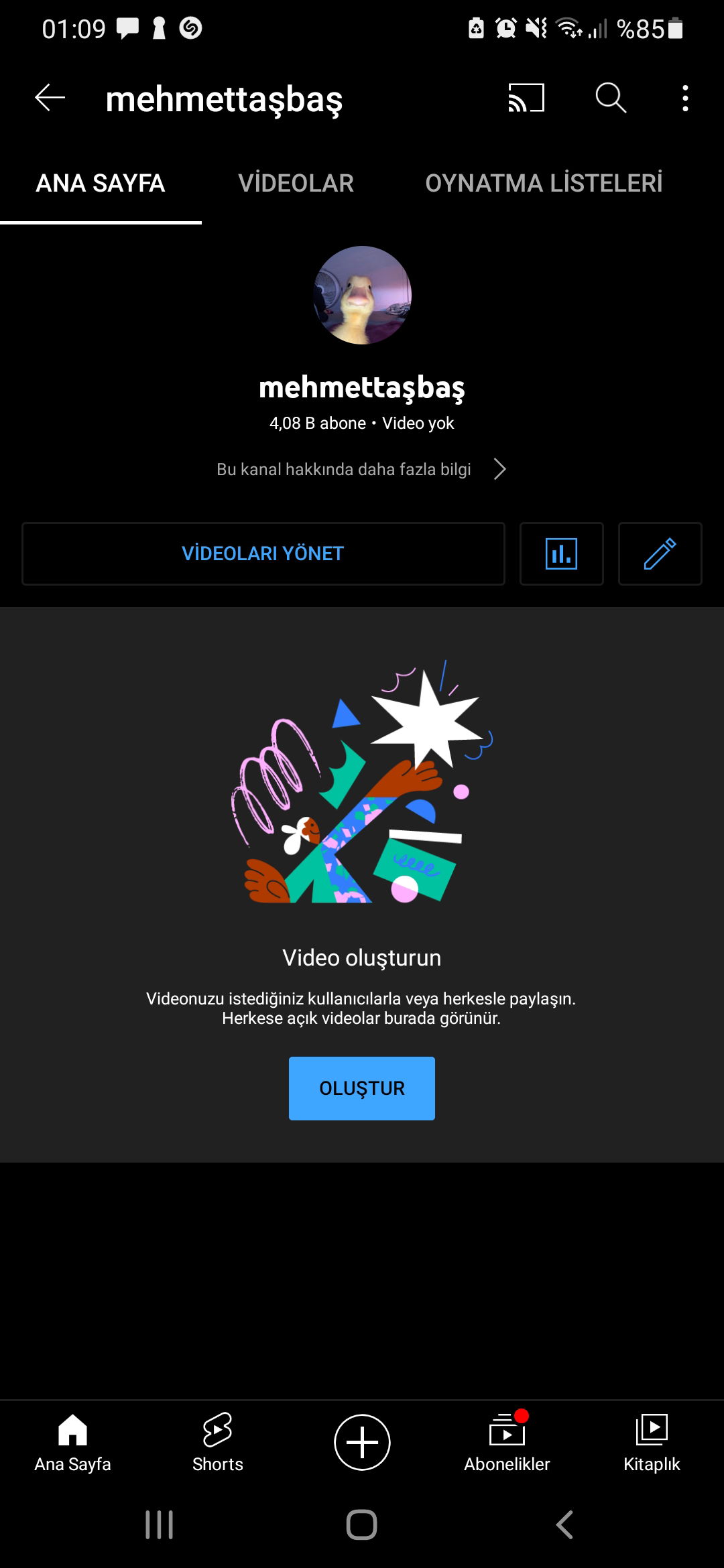
Task: Go back using the top-left arrow
Action: pyautogui.click(x=50, y=98)
